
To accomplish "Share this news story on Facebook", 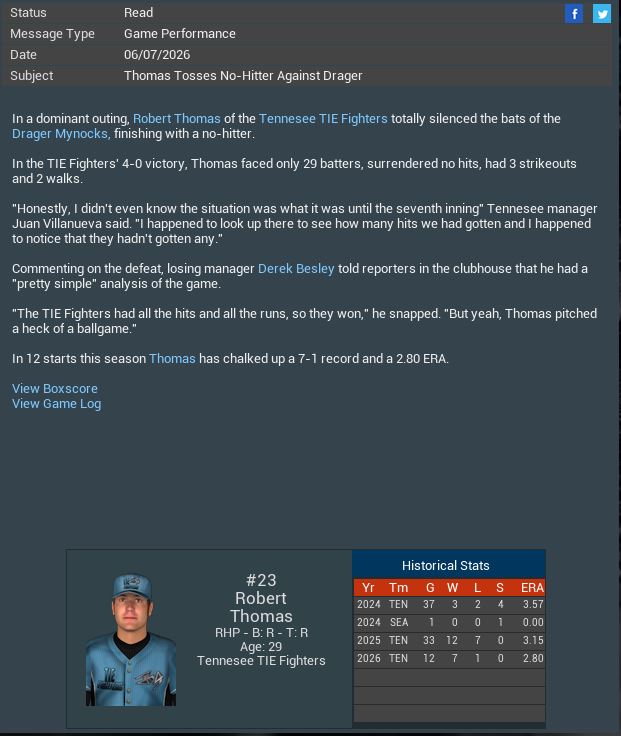I will [x=574, y=13].
